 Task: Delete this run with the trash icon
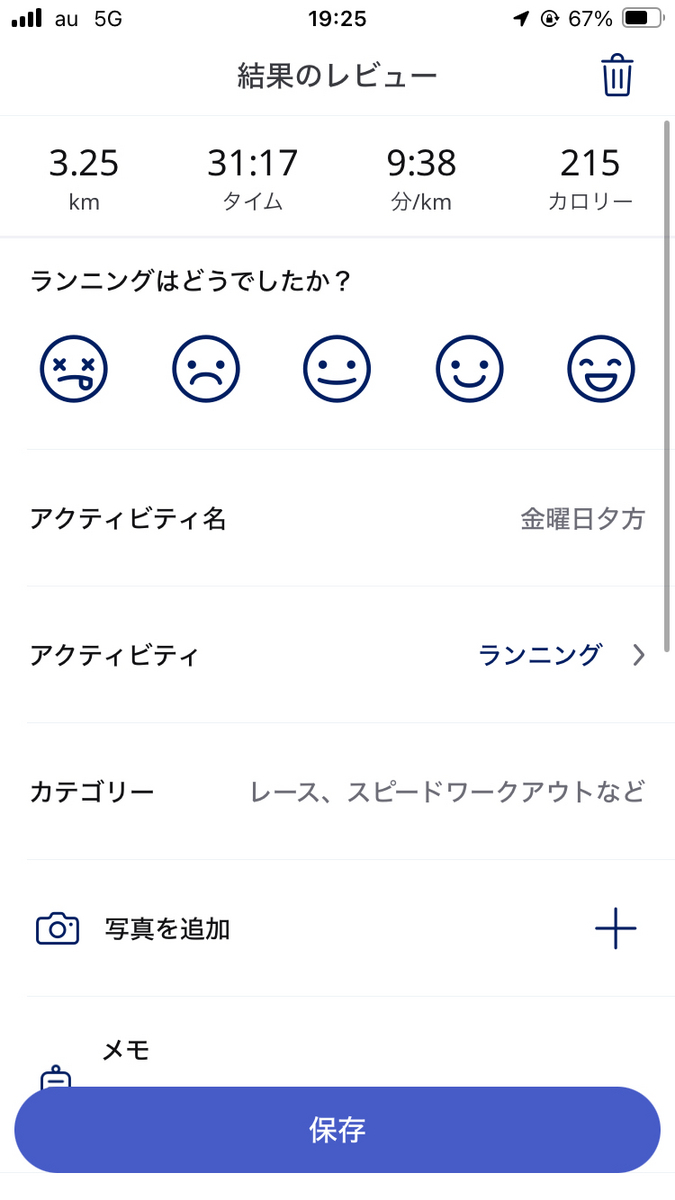(617, 77)
